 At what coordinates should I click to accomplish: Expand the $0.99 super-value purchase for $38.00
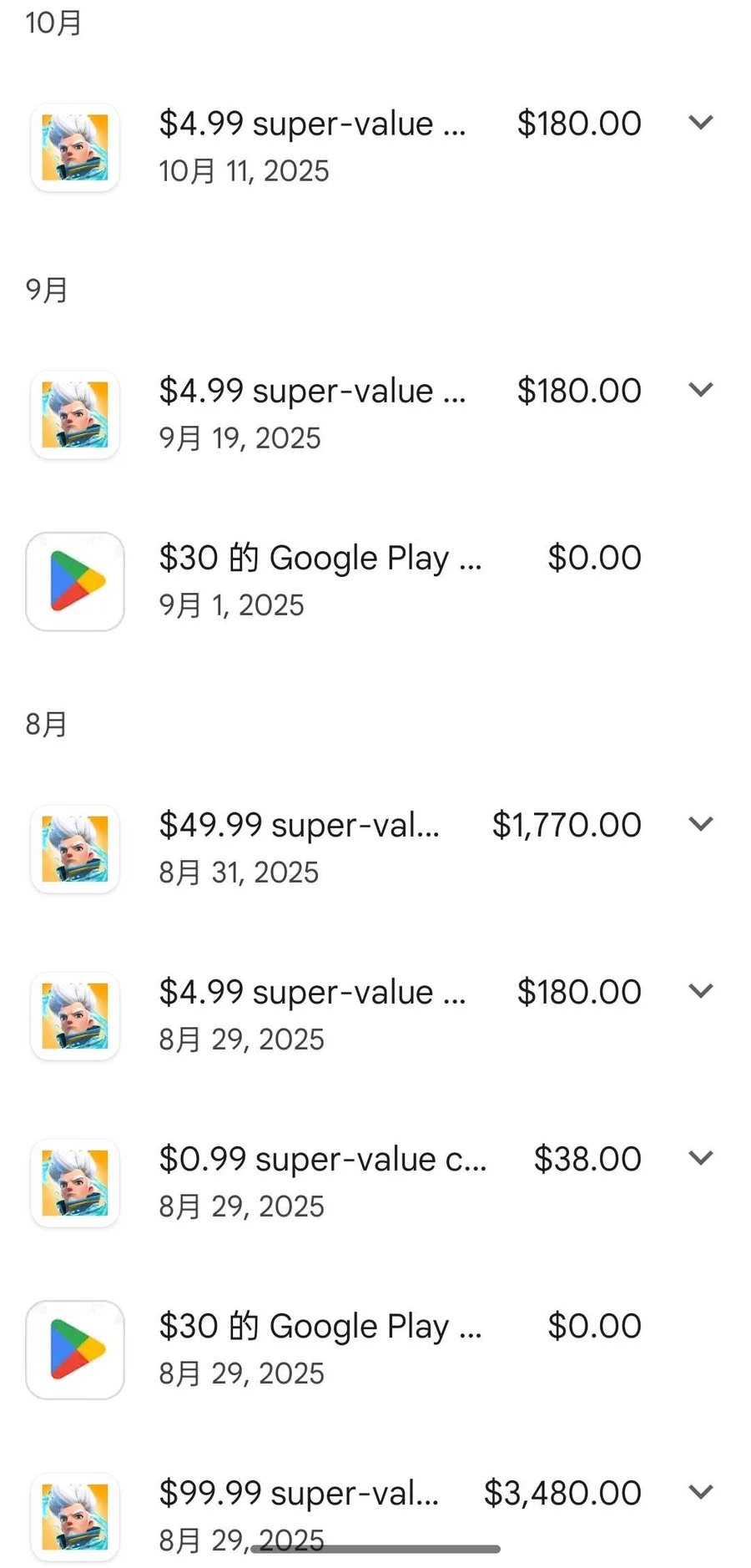click(x=700, y=1158)
